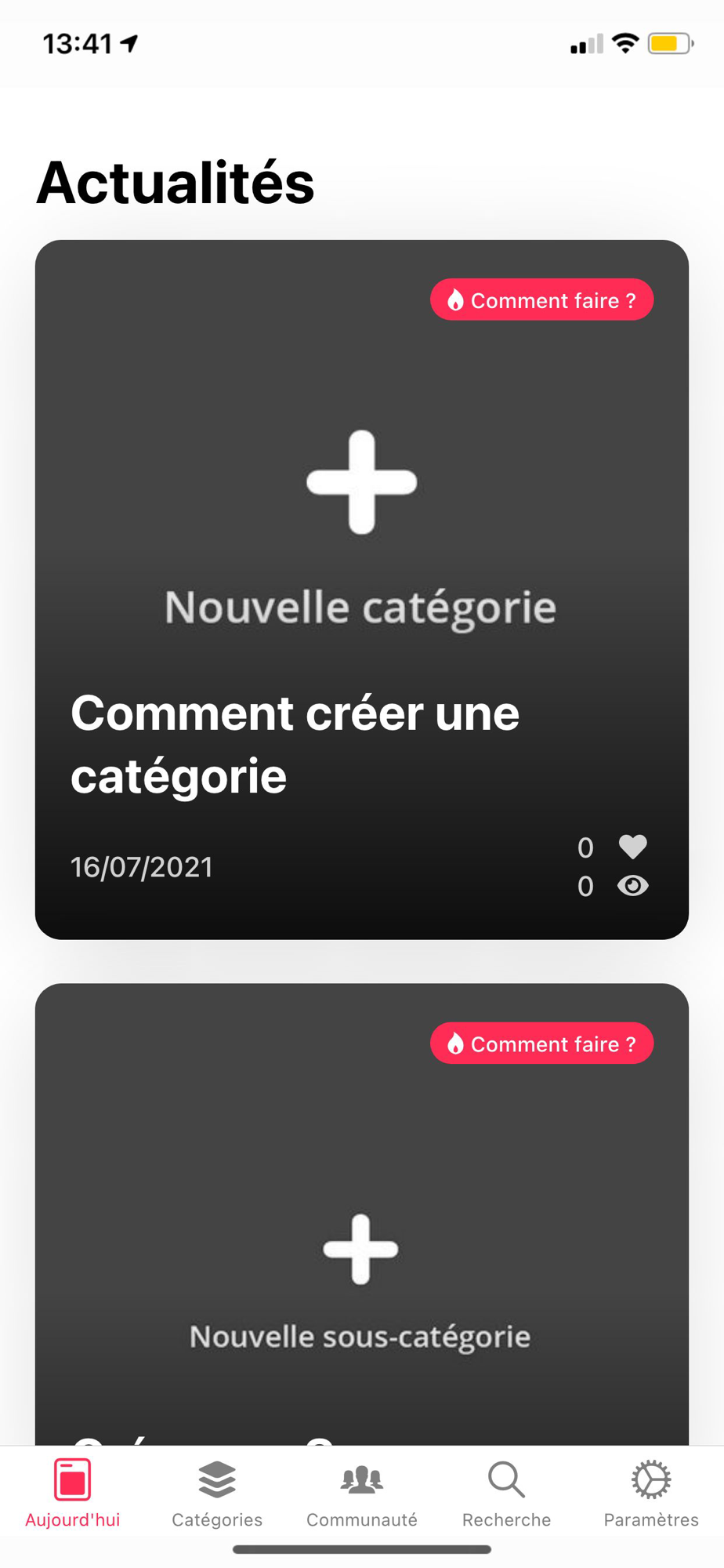This screenshot has height=1568, width=724.
Task: Open the Aujourd'hui tab
Action: point(72,1493)
